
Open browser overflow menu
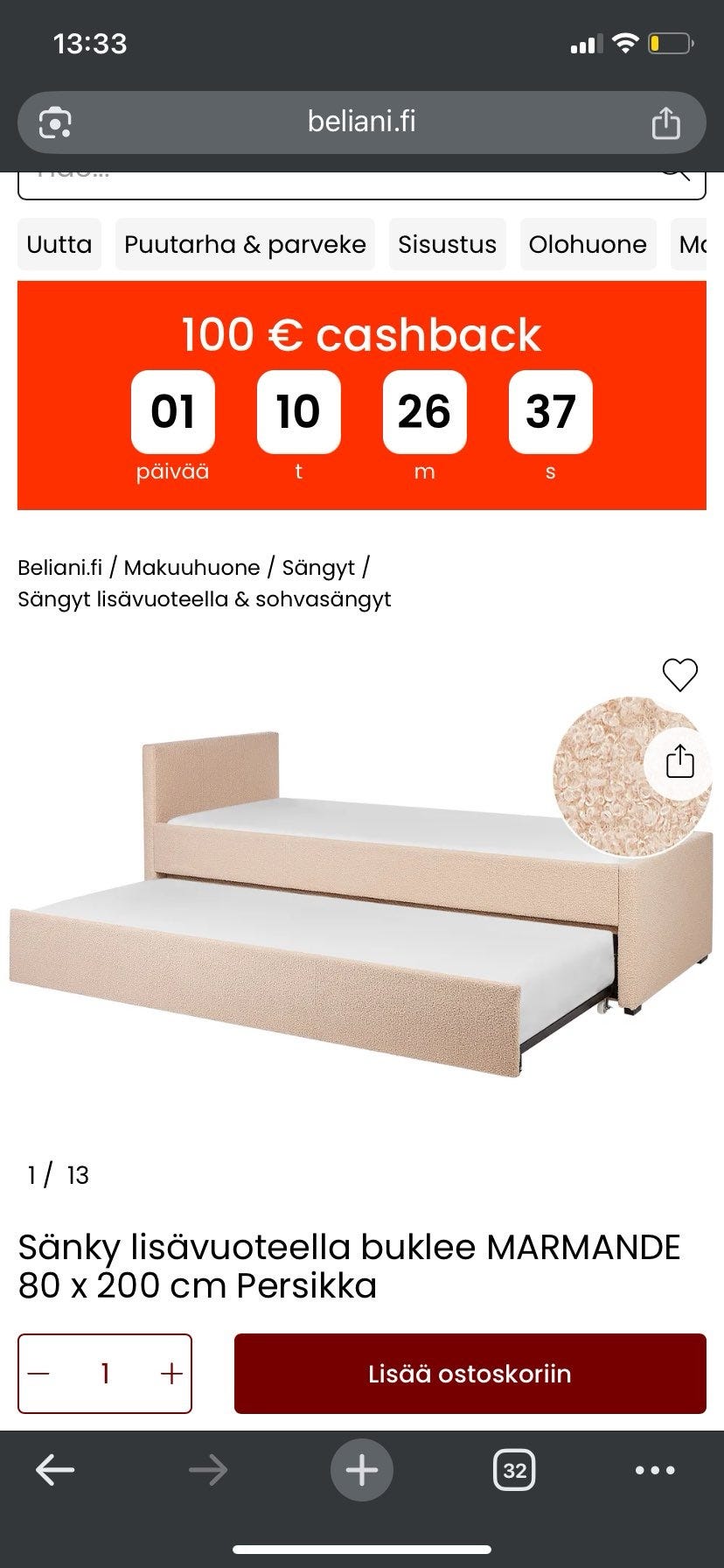pos(655,1470)
